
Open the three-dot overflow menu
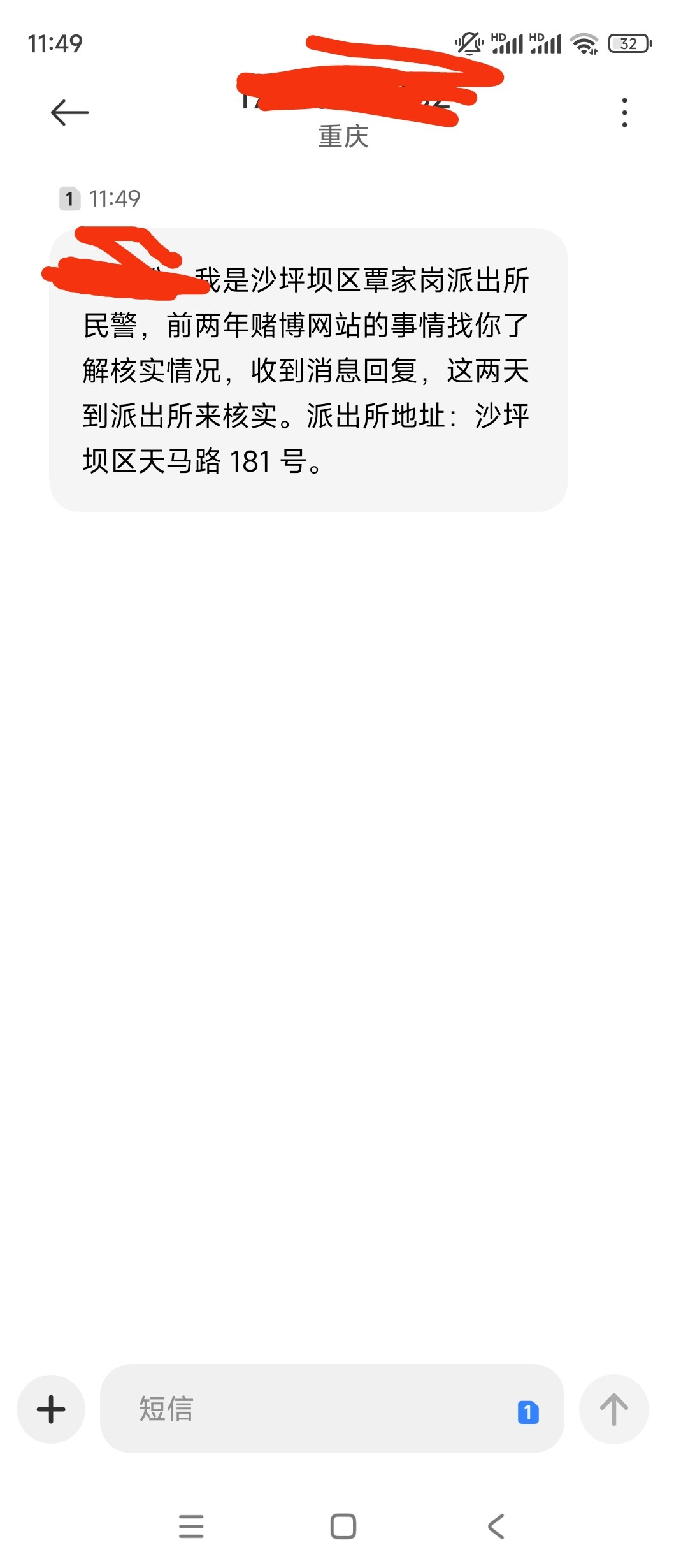(x=624, y=113)
